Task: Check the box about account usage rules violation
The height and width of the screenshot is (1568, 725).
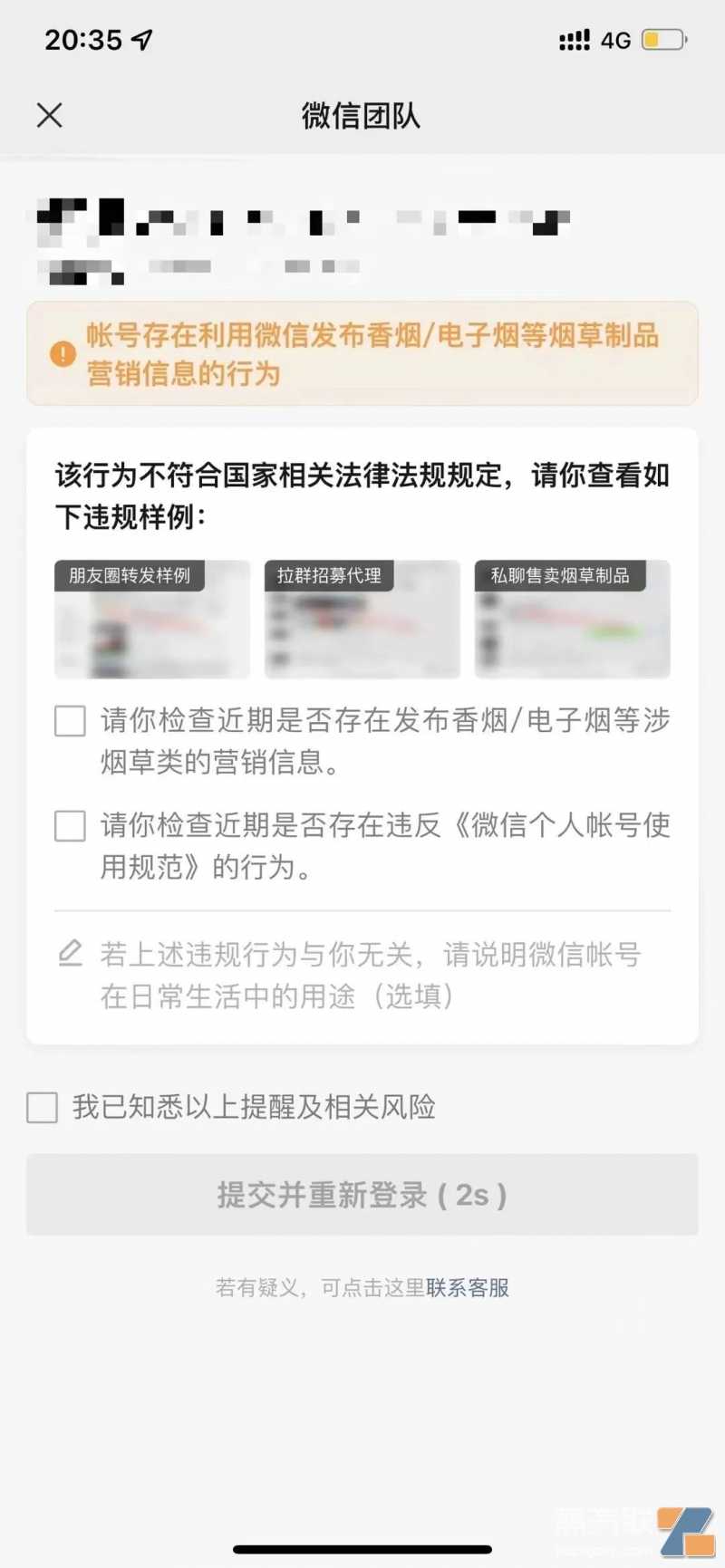Action: [x=69, y=826]
